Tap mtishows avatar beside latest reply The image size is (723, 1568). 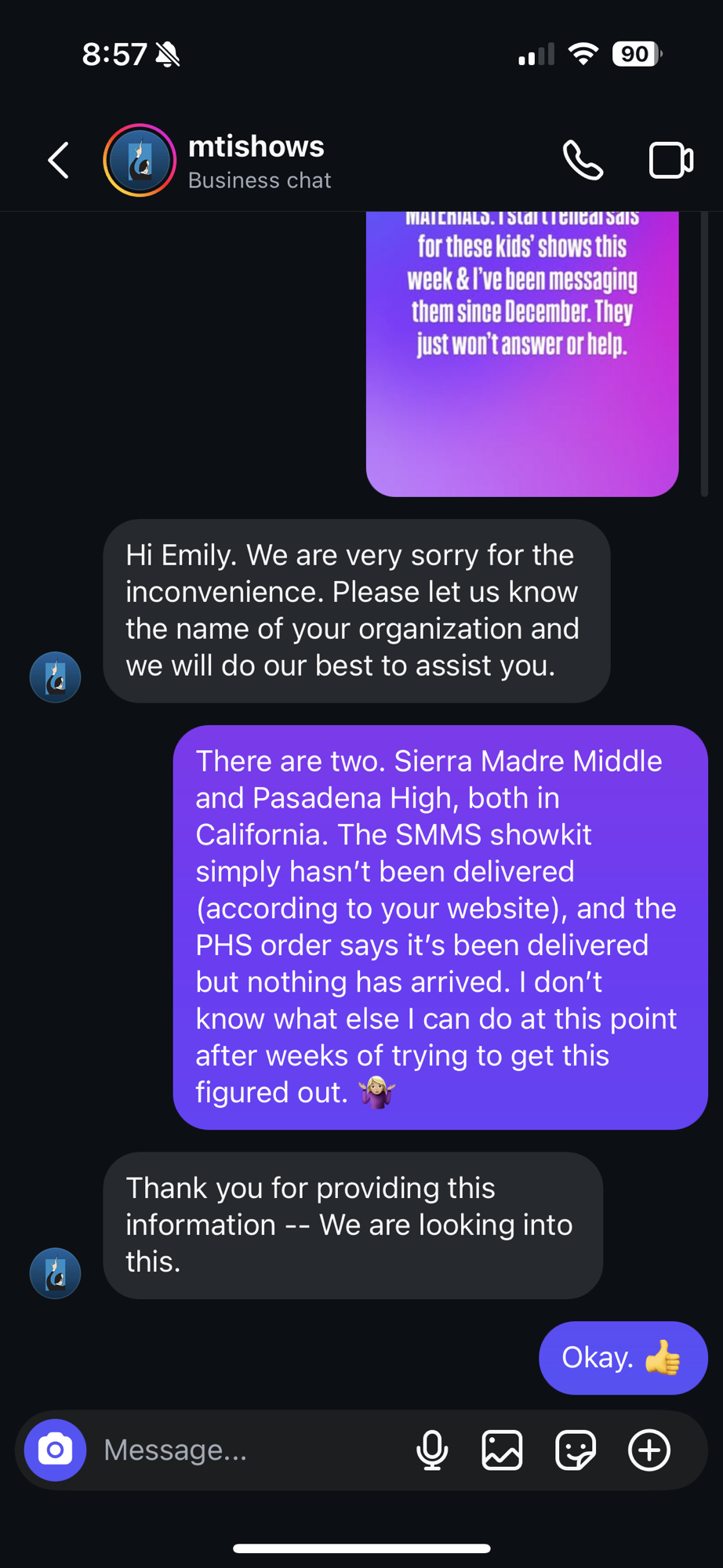[55, 1273]
